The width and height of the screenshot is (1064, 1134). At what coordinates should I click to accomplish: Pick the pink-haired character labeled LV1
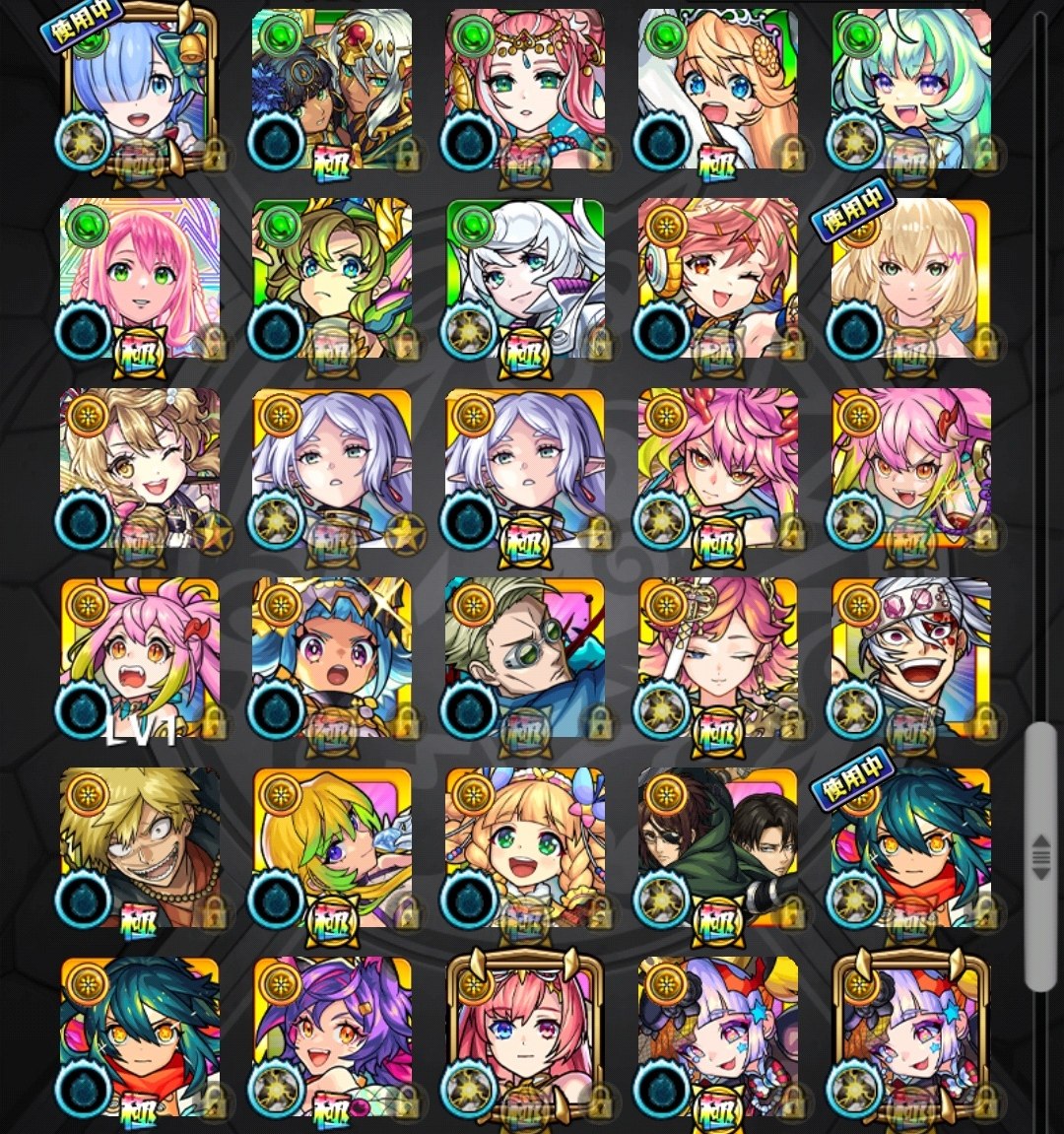coord(140,658)
